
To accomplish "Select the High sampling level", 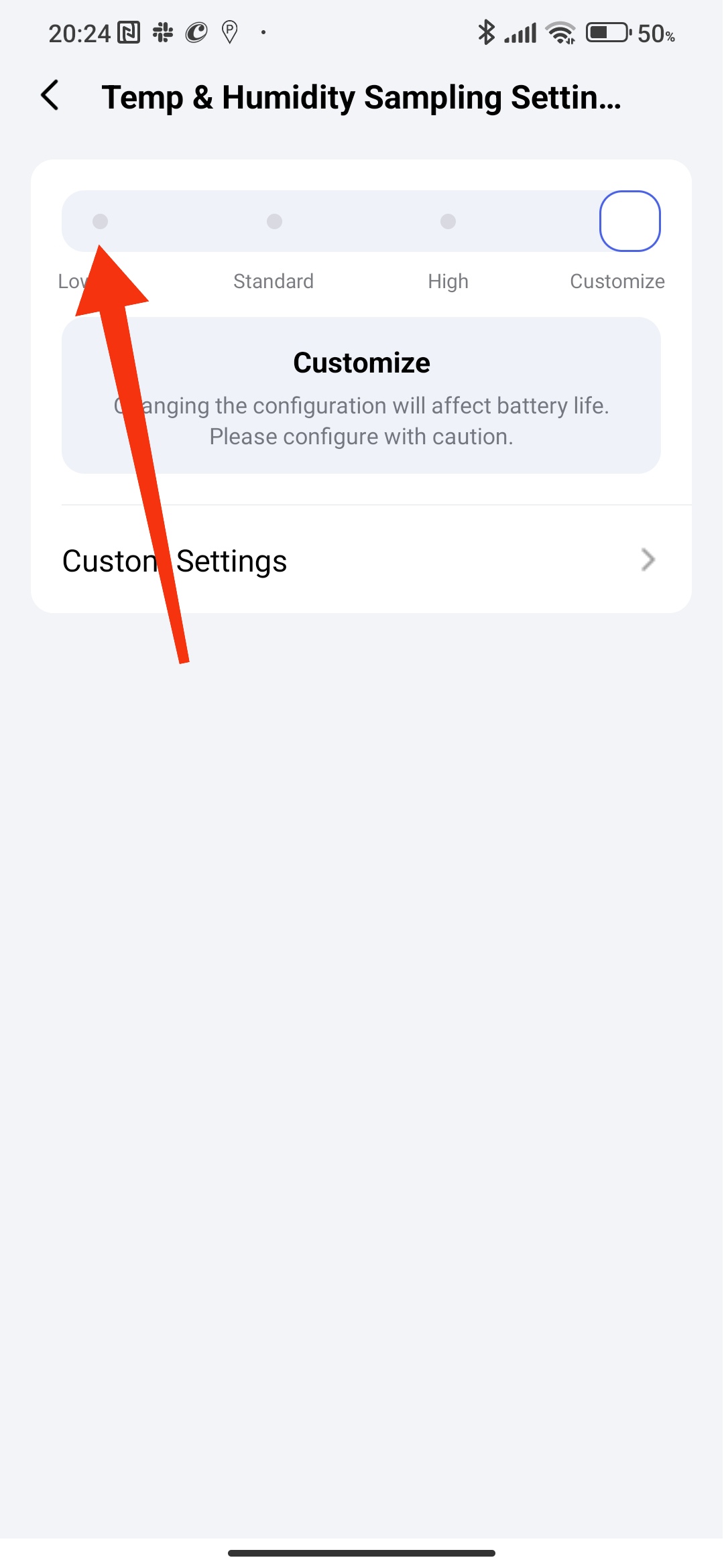I will pos(448,221).
